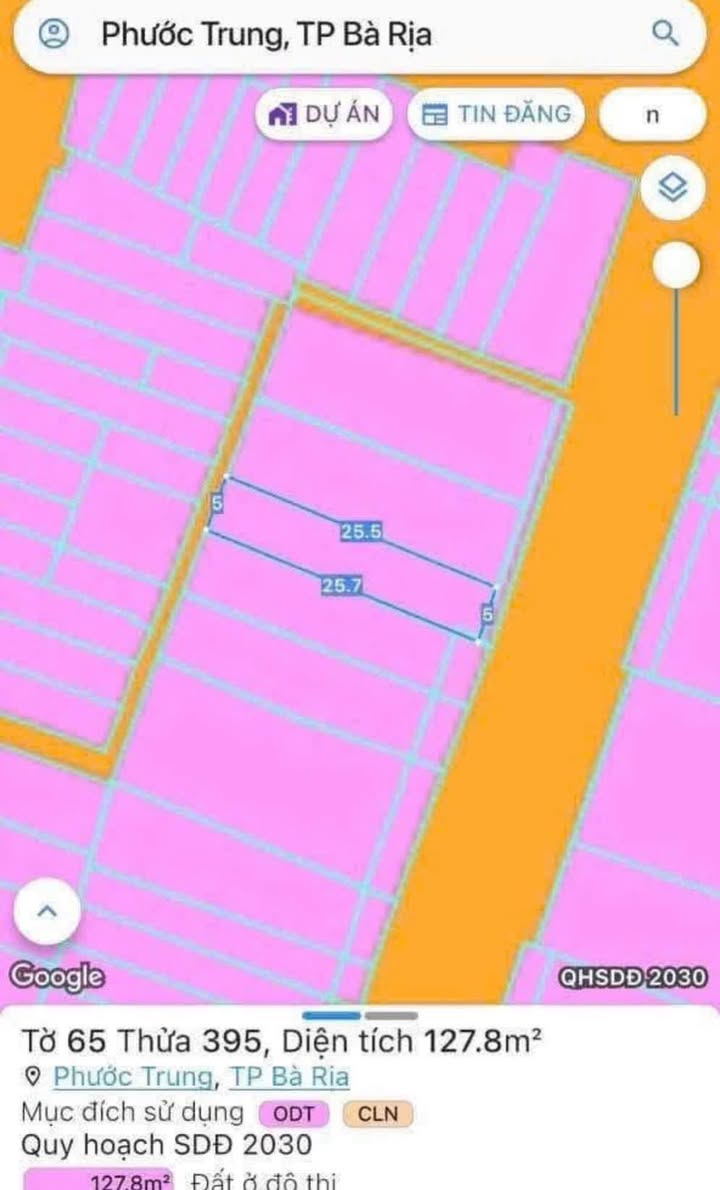720x1190 pixels.
Task: Select the CLN land use tag
Action: pyautogui.click(x=378, y=1113)
